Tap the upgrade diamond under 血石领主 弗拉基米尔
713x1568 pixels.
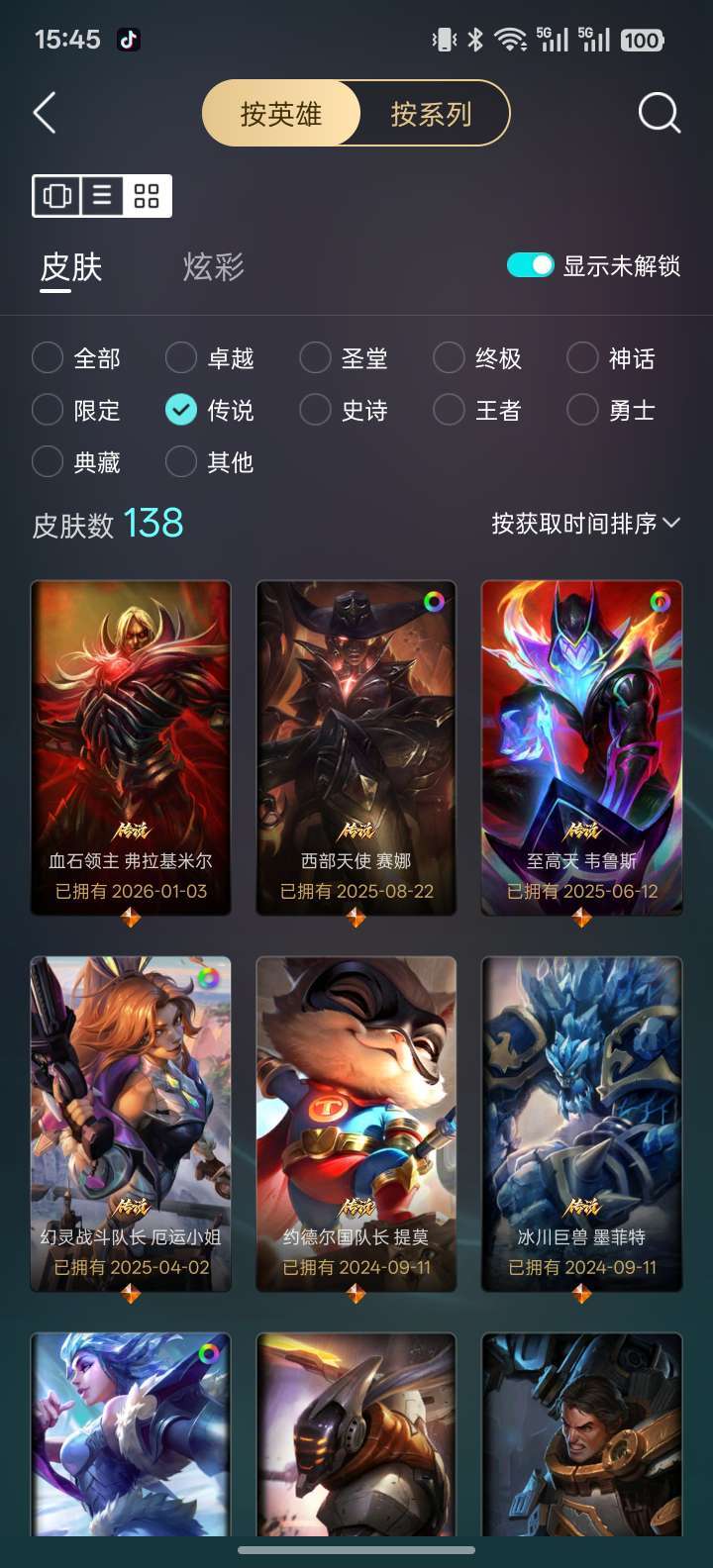[129, 919]
